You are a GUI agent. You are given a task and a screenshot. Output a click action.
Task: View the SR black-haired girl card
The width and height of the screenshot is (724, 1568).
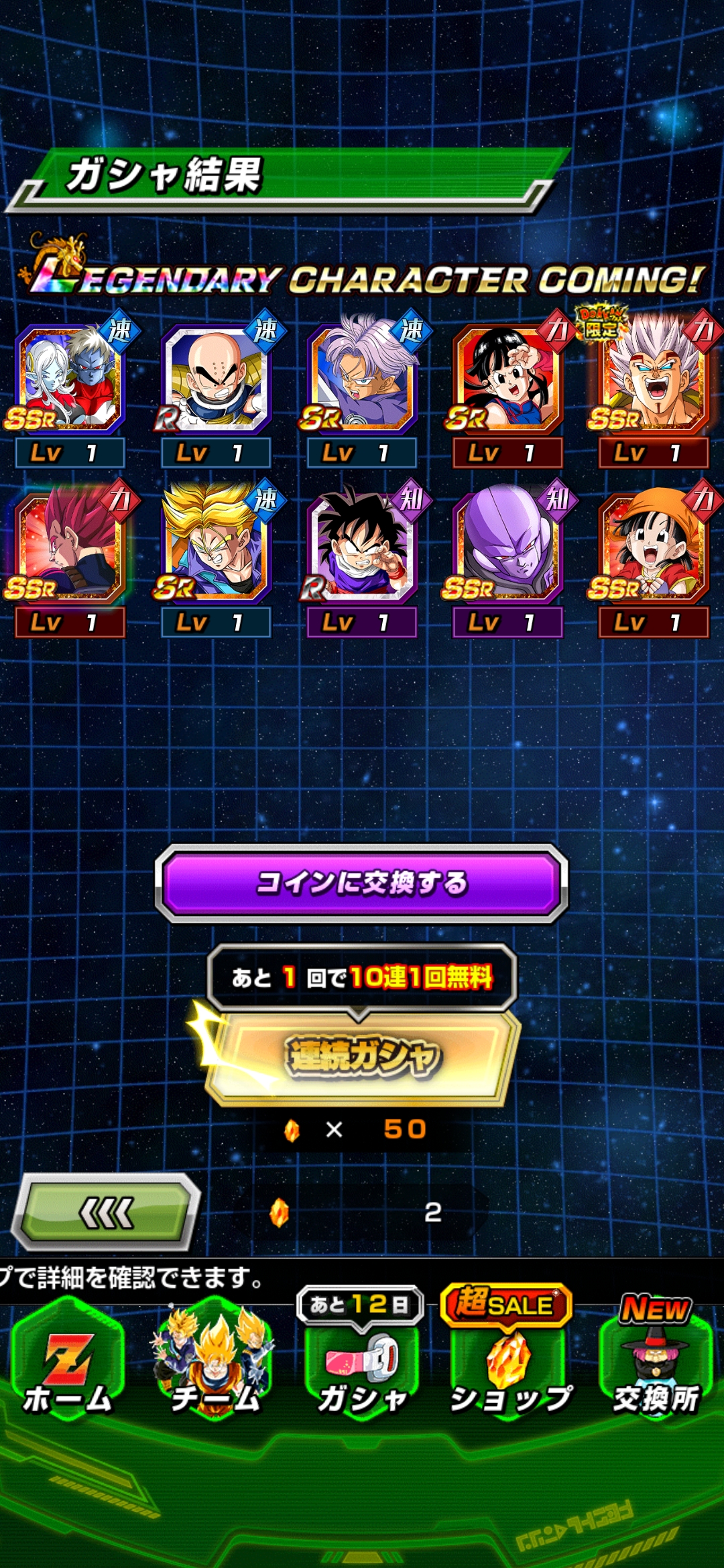(x=507, y=379)
